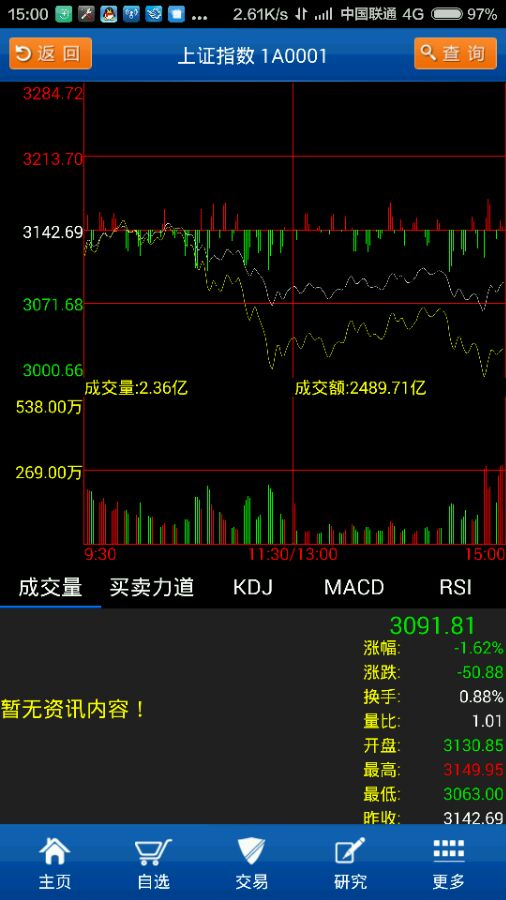Open the 研究 research tab
The width and height of the screenshot is (506, 900).
351,863
